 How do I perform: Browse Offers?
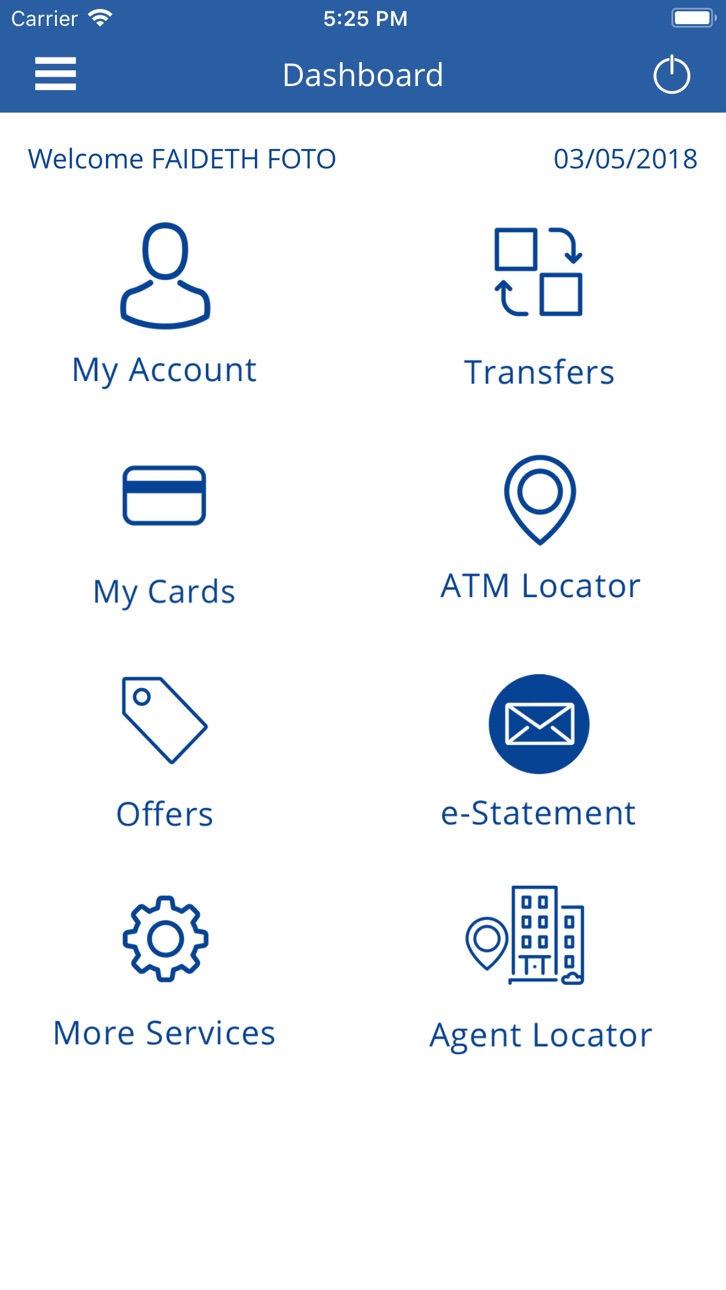pos(164,754)
